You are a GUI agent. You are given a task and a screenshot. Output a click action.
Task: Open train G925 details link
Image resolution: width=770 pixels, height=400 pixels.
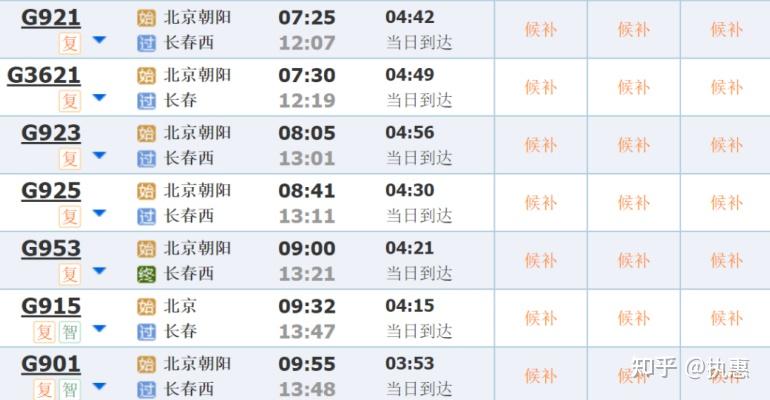[51, 191]
